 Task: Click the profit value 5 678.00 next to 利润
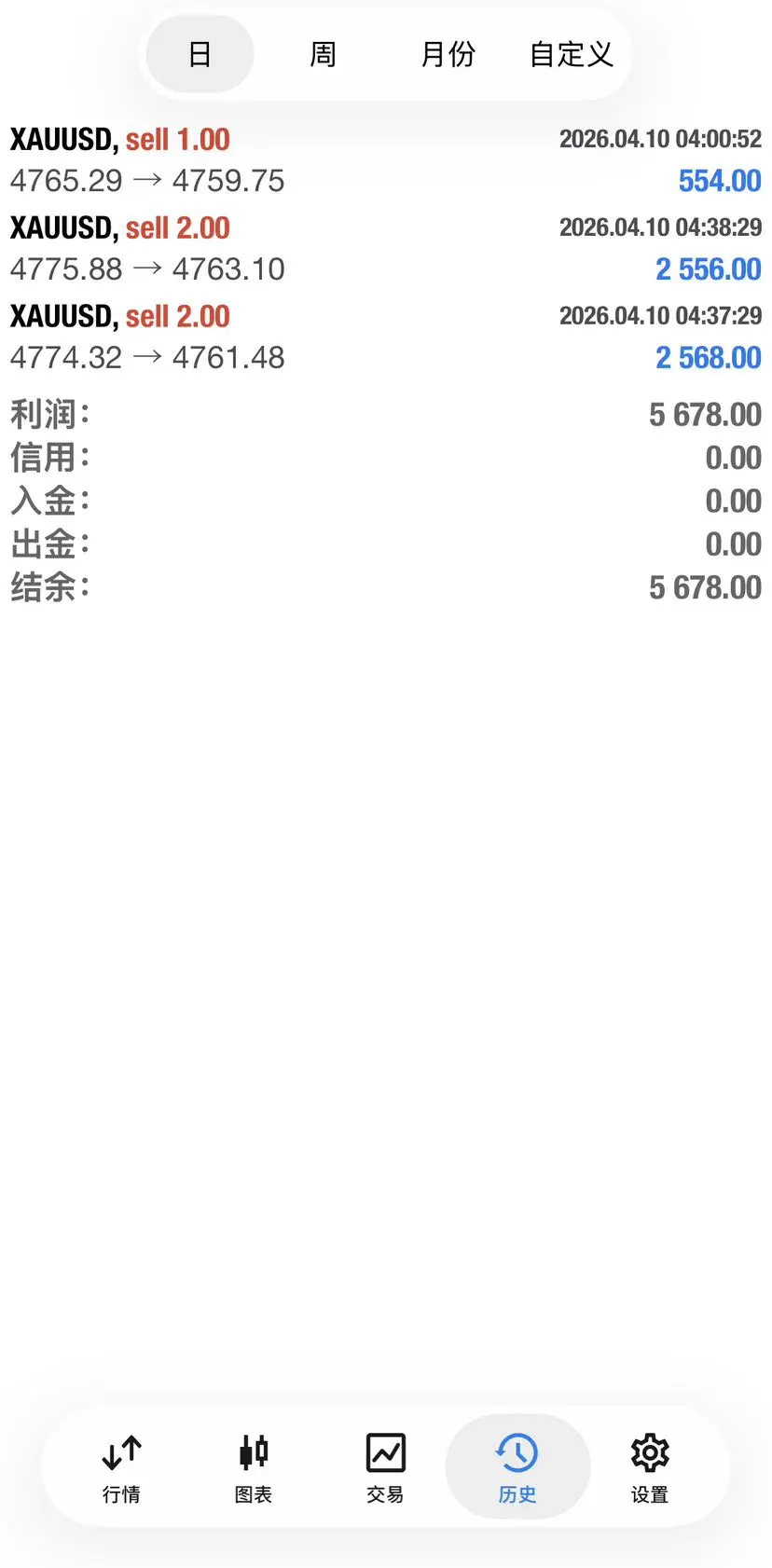705,414
